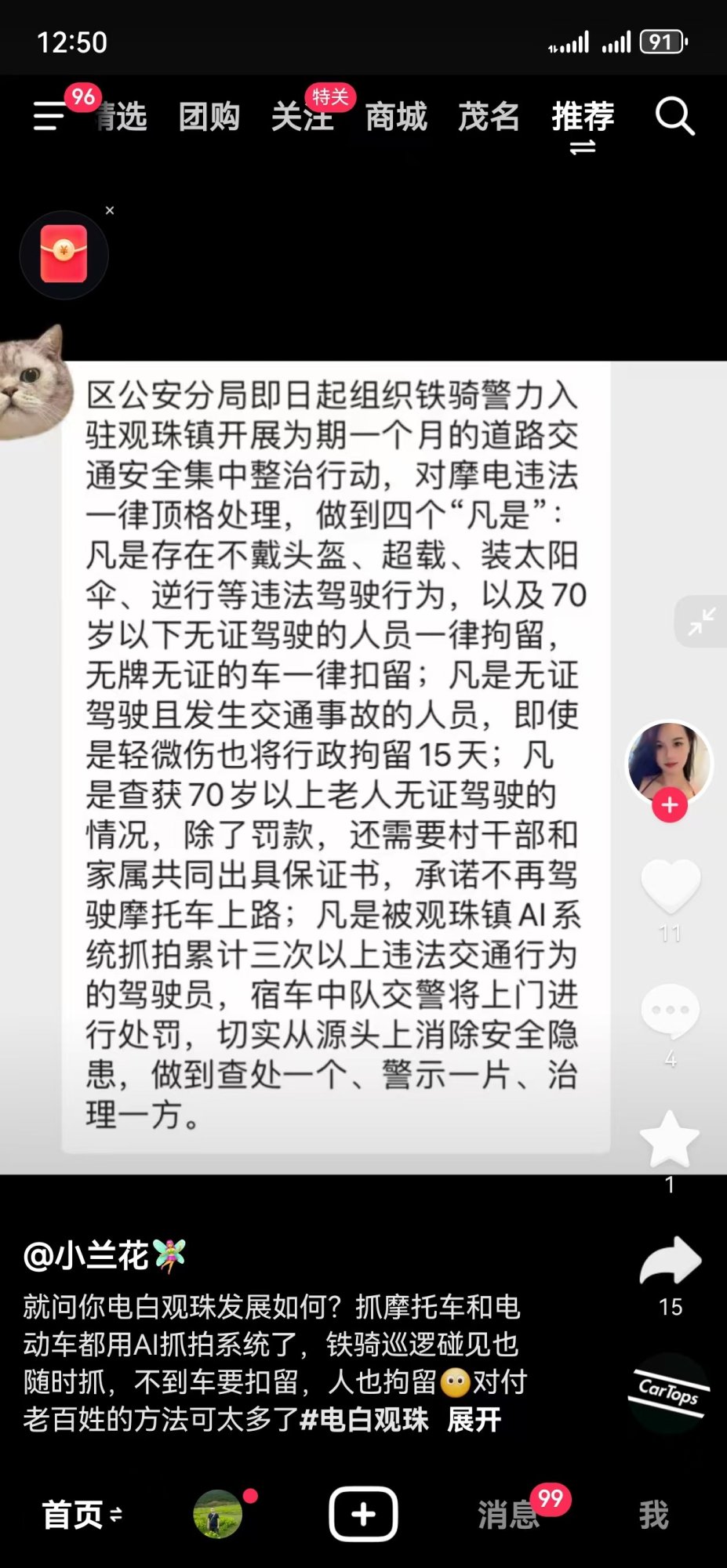The height and width of the screenshot is (1568, 727).
Task: Share this video
Action: point(670,1261)
